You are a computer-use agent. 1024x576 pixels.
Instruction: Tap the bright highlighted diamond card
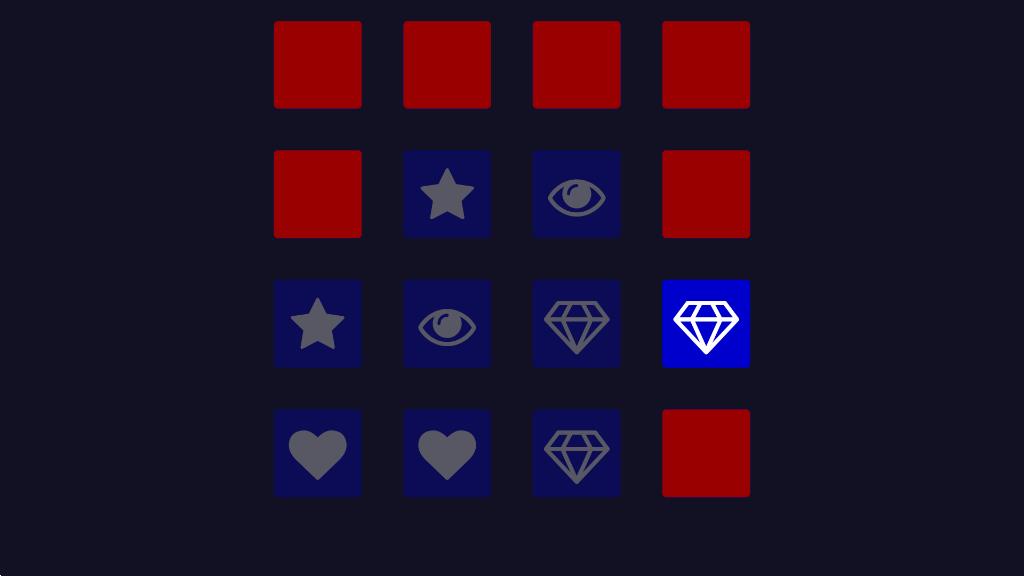705,324
